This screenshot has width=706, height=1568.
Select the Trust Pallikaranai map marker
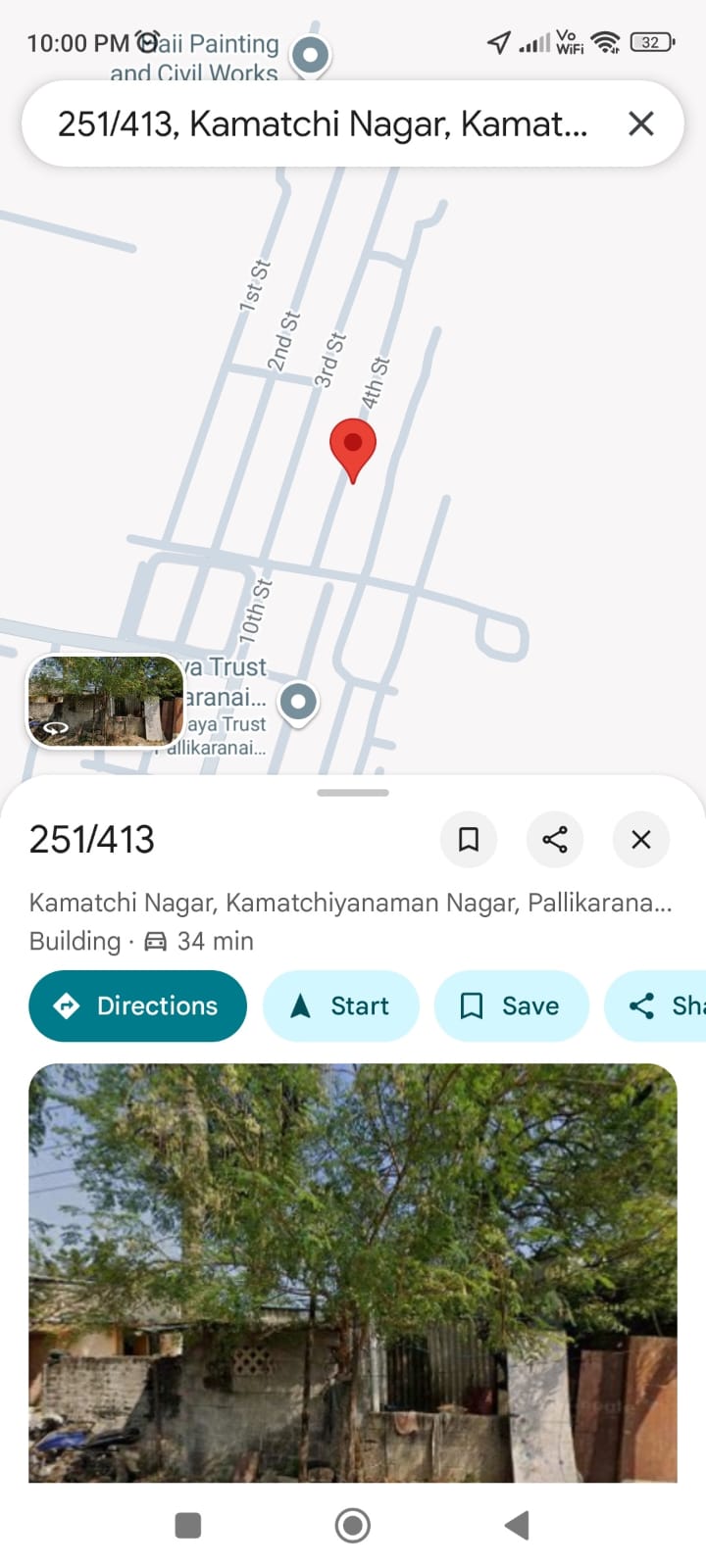tap(298, 702)
